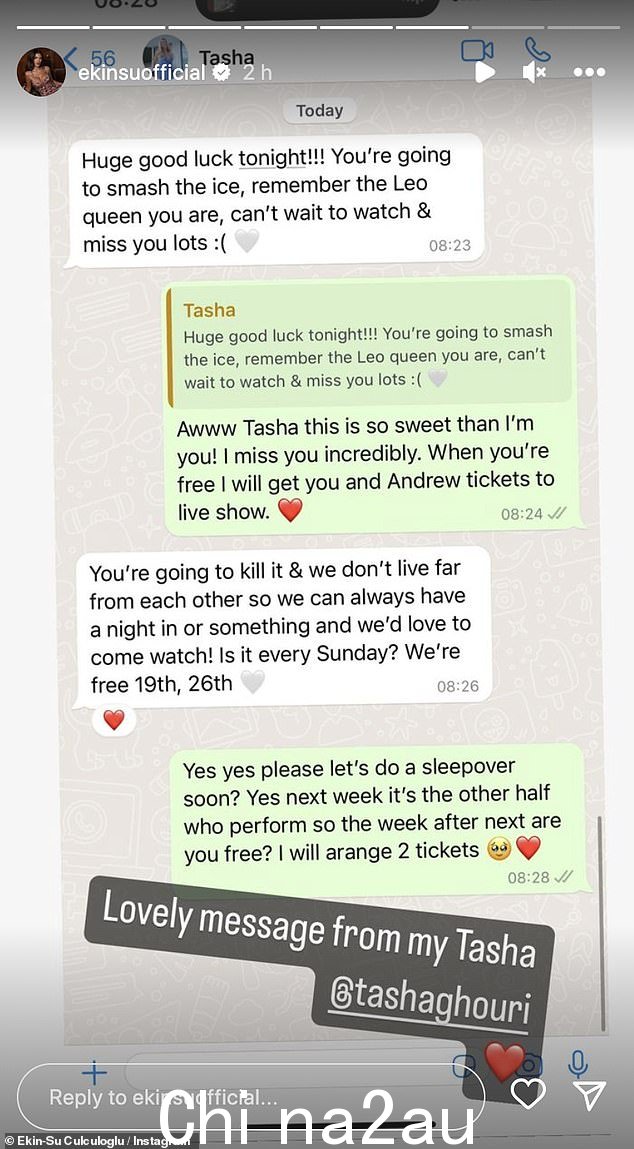Unmute the story sound
Image resolution: width=634 pixels, height=1149 pixels.
pos(535,72)
